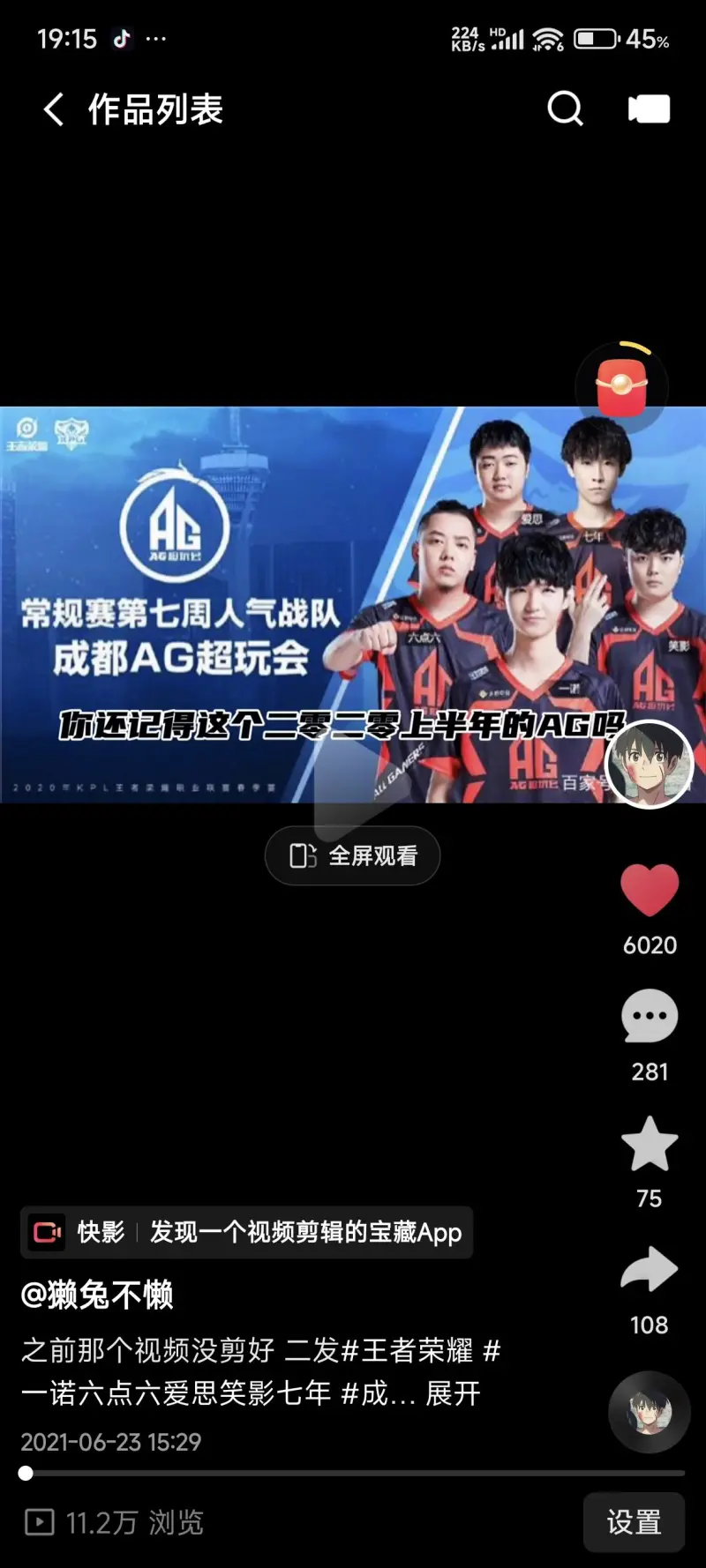
Task: Open the spinning music disc
Action: click(649, 1412)
